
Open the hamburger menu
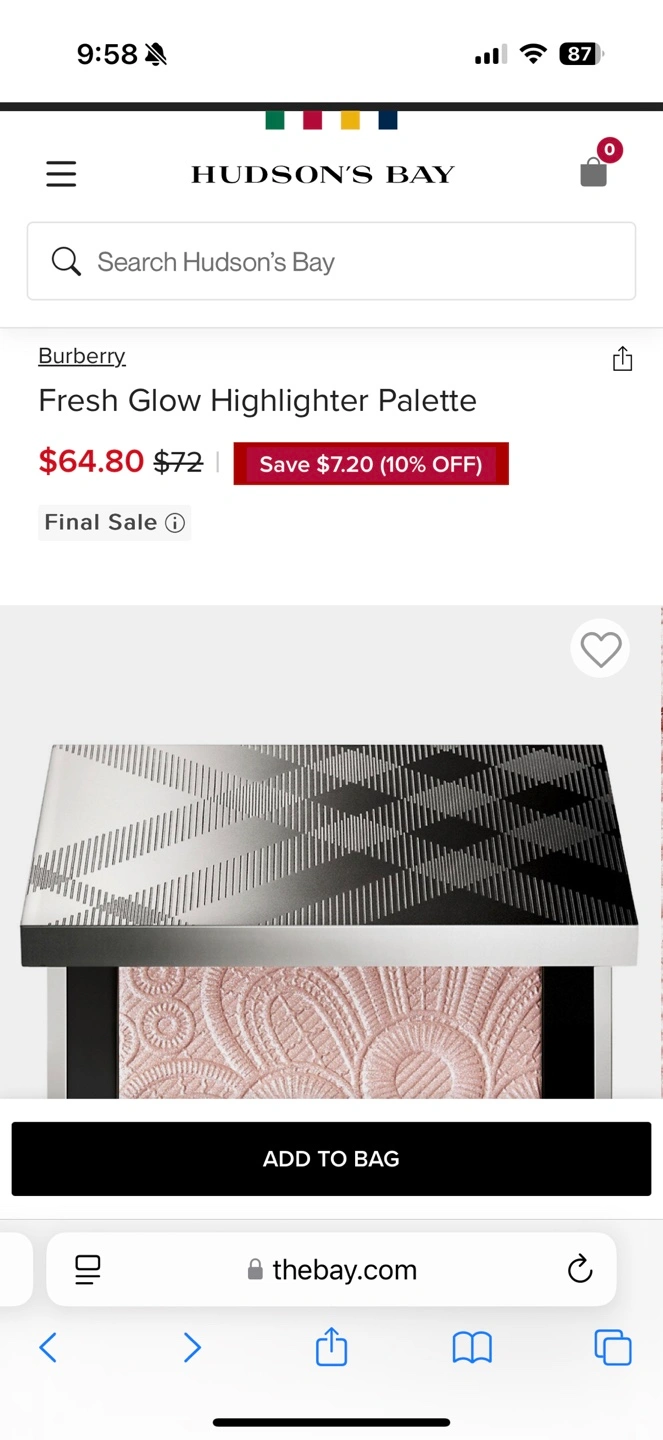pos(61,174)
